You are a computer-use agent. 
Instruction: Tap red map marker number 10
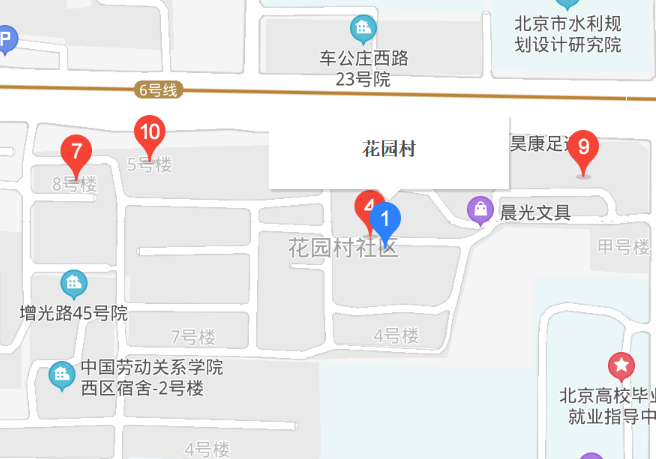coord(149,133)
